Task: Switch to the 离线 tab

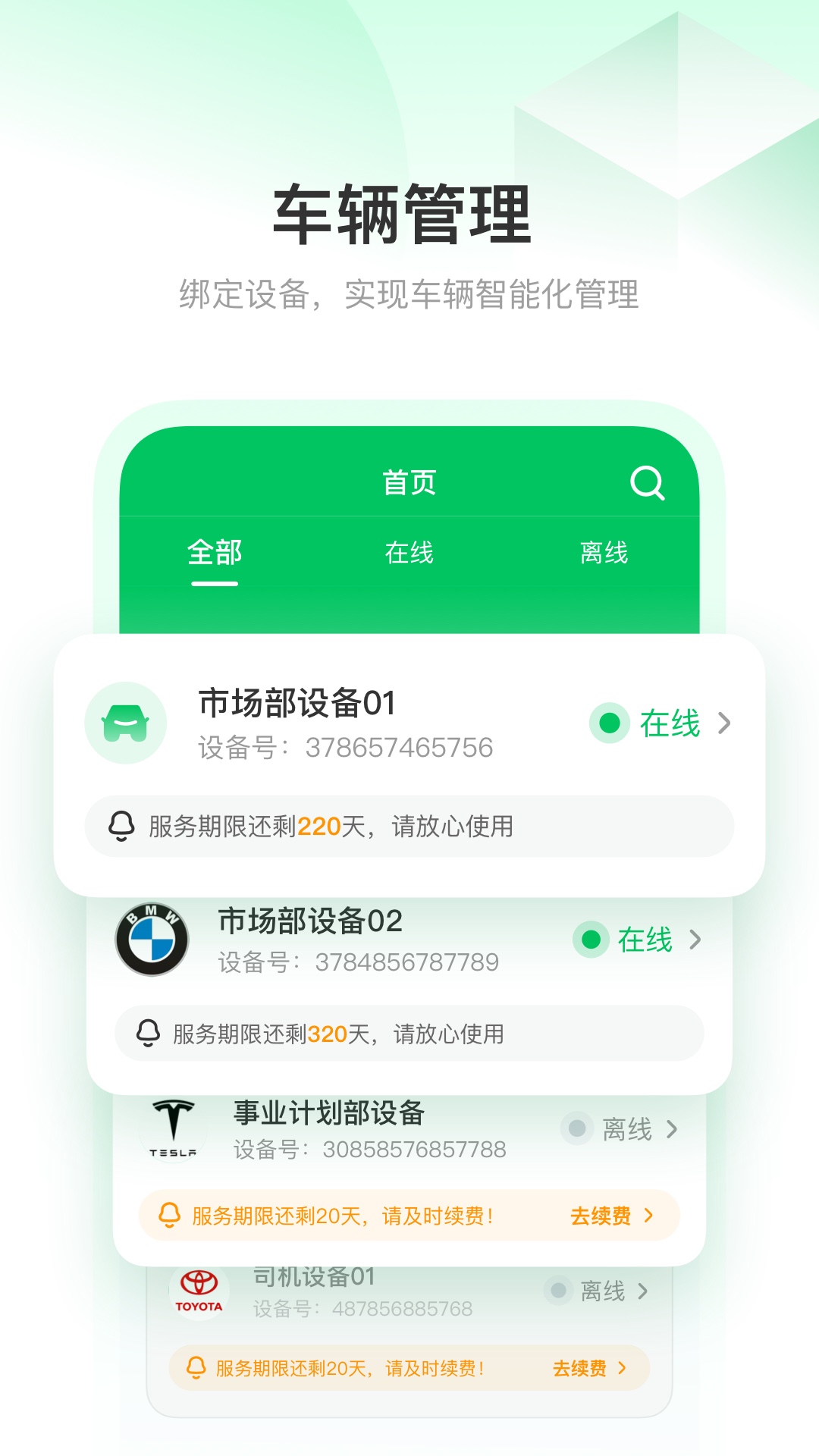Action: pos(604,554)
